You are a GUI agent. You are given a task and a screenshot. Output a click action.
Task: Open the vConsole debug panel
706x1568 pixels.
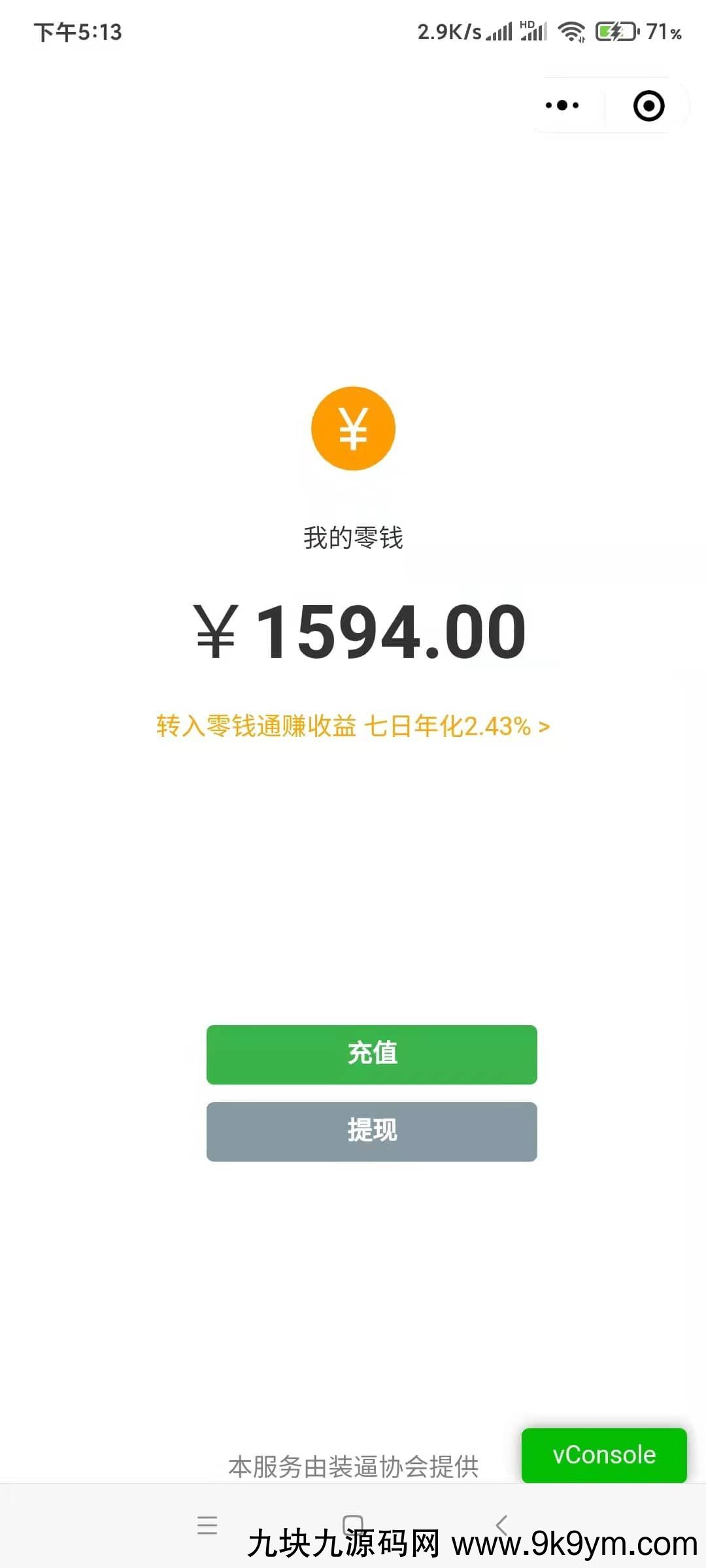click(x=604, y=1455)
